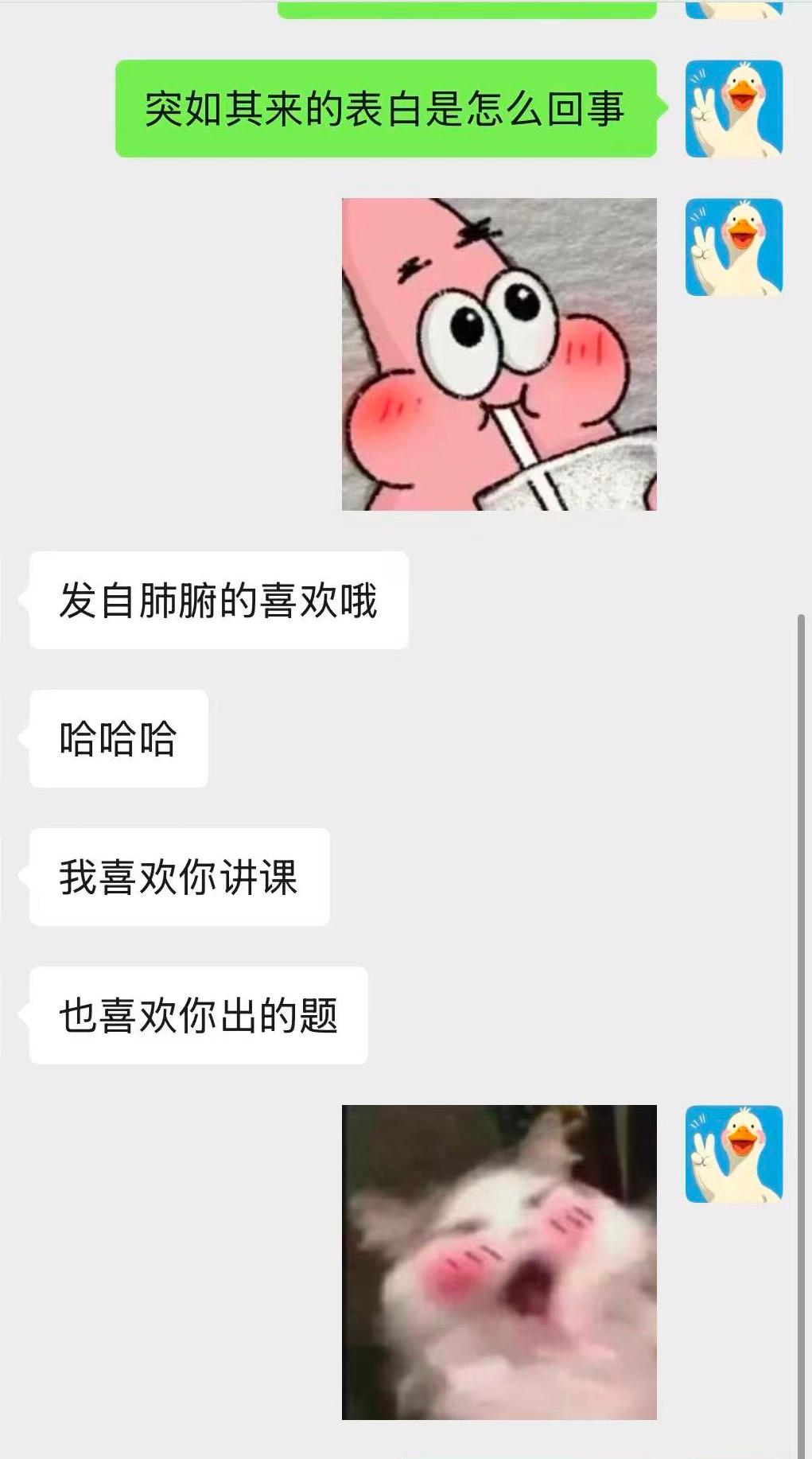Image resolution: width=812 pixels, height=1459 pixels.
Task: Open the Patrick Star sticker image
Action: coord(499,354)
